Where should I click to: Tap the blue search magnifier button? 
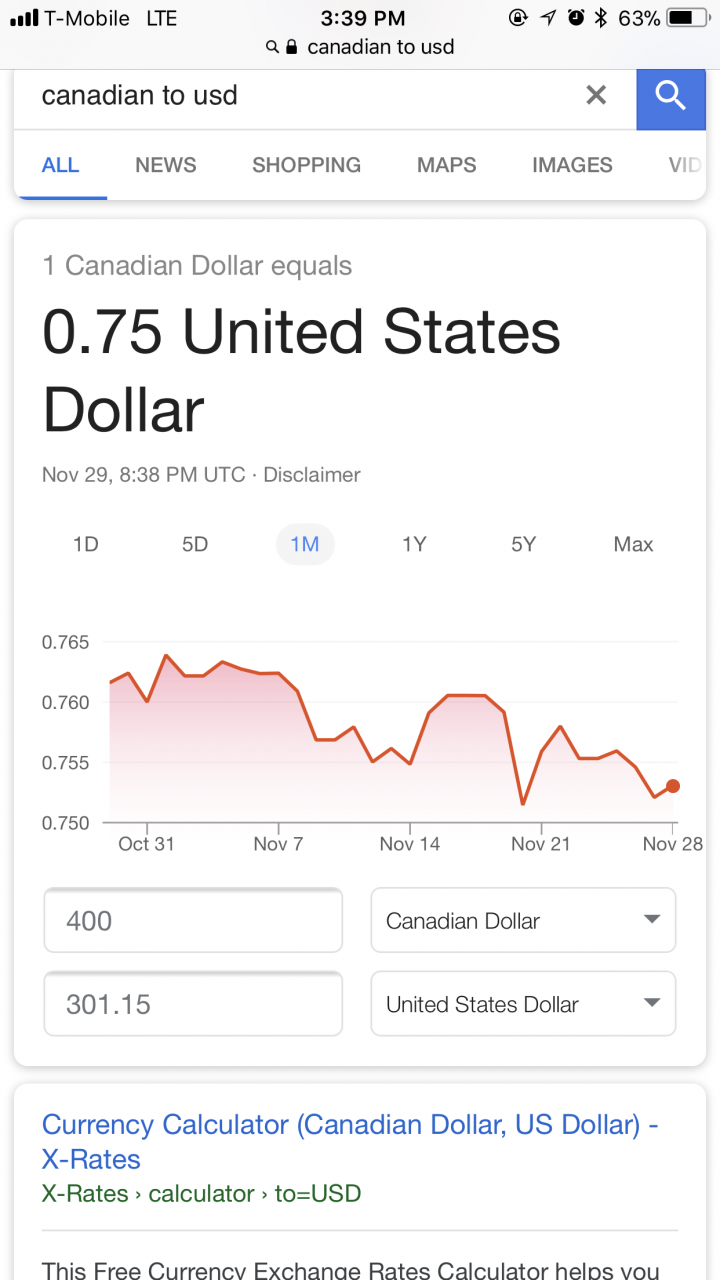670,96
